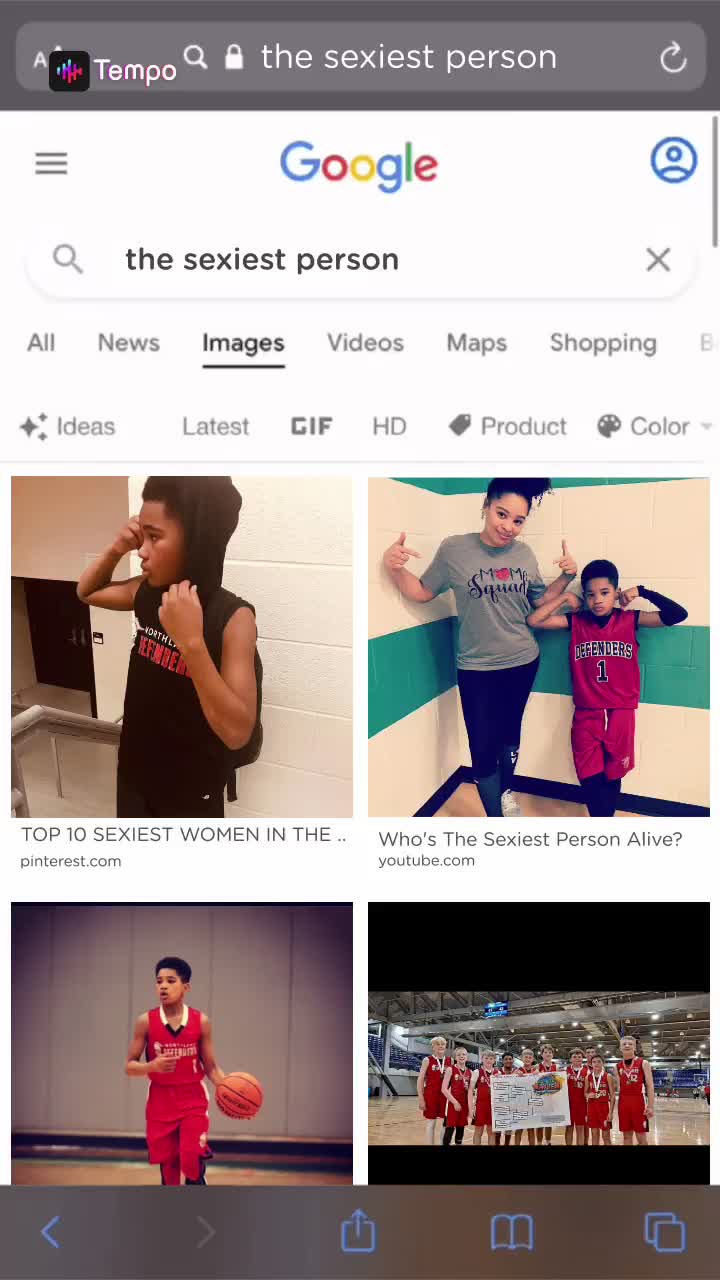Open the Google account profile icon
720x1280 pixels.
point(673,160)
